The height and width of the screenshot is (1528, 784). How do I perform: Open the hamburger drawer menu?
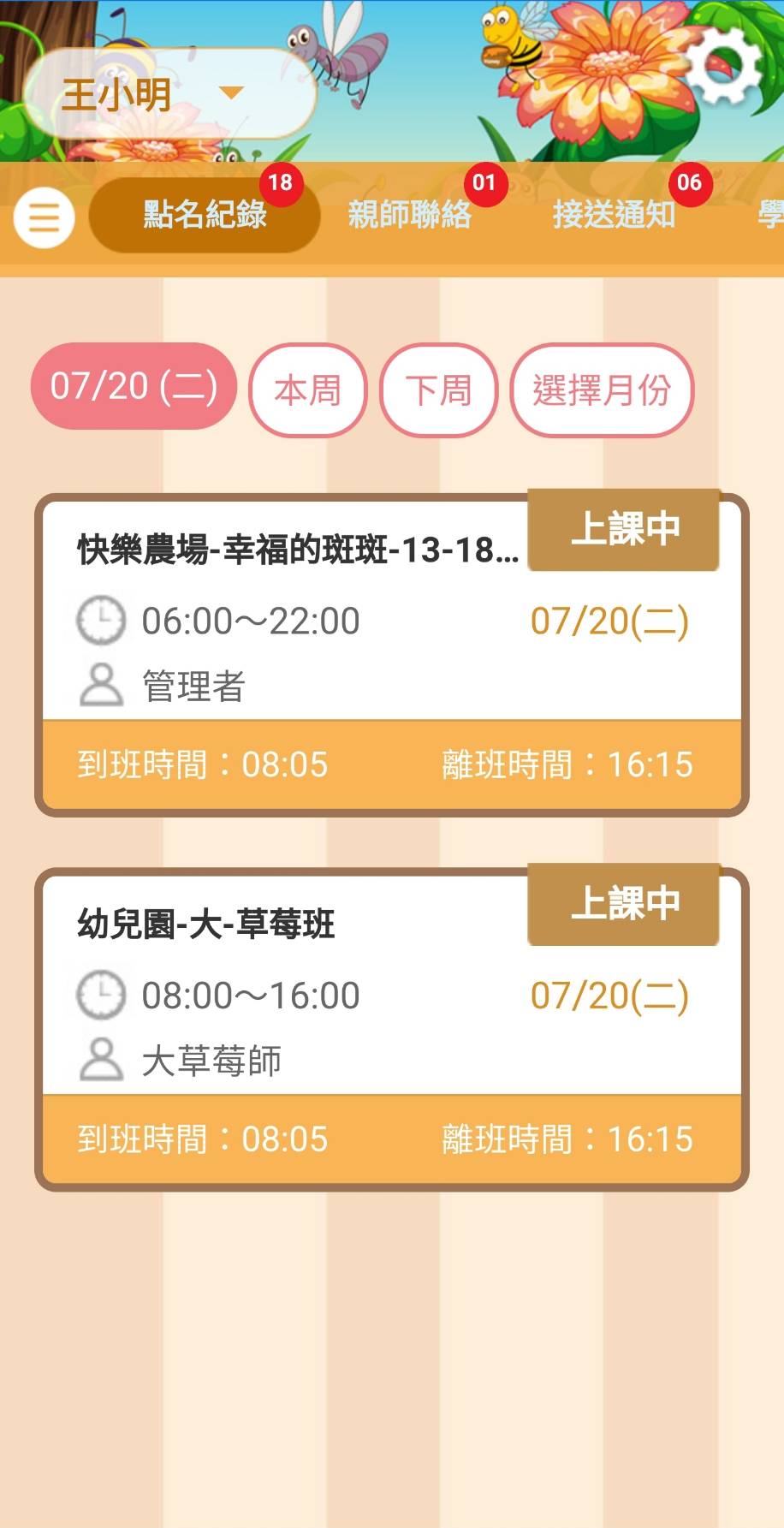coord(44,217)
